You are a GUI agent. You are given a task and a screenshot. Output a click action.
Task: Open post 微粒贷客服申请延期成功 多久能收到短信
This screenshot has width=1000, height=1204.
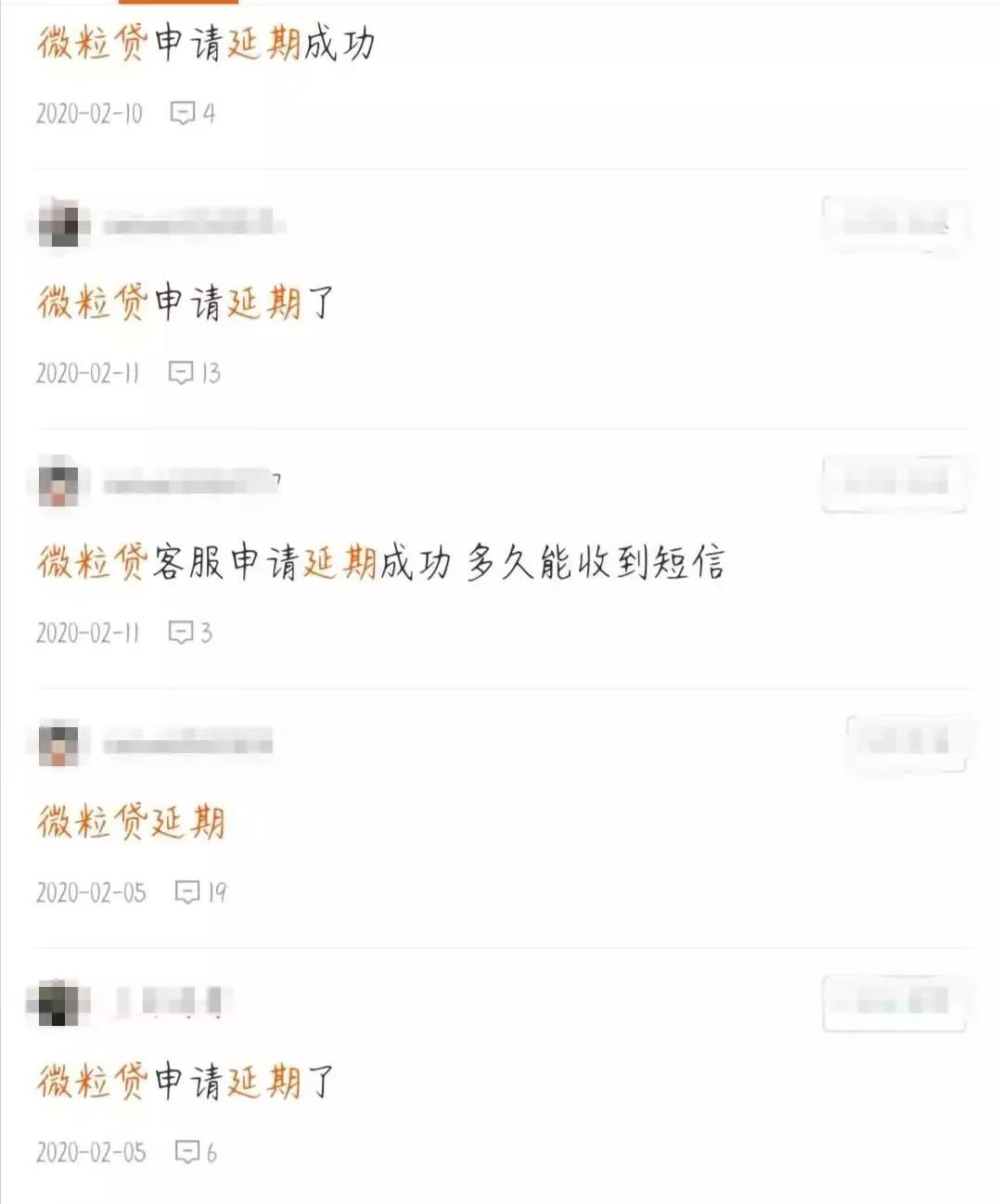[x=380, y=563]
